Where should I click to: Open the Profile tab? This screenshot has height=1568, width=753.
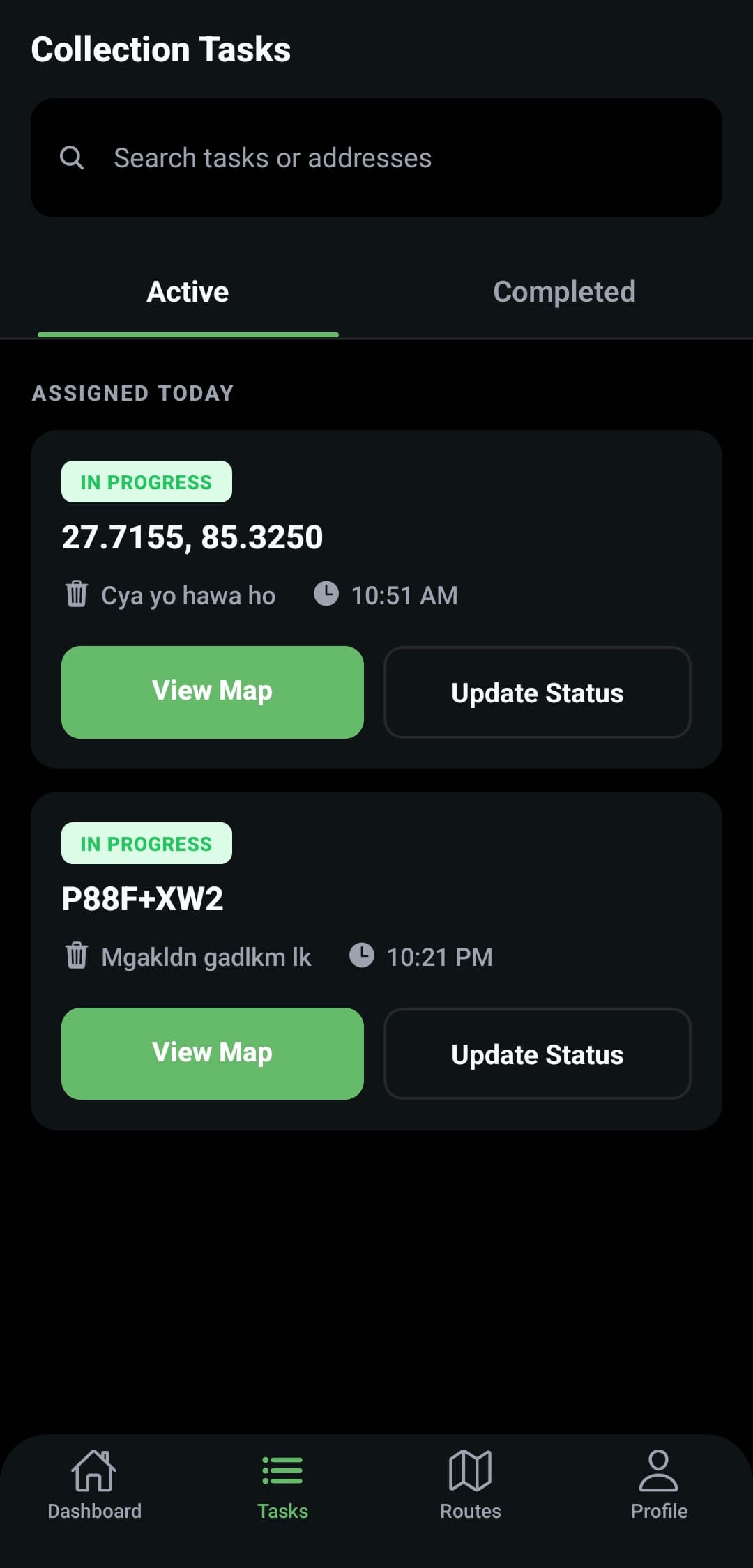pyautogui.click(x=659, y=1484)
